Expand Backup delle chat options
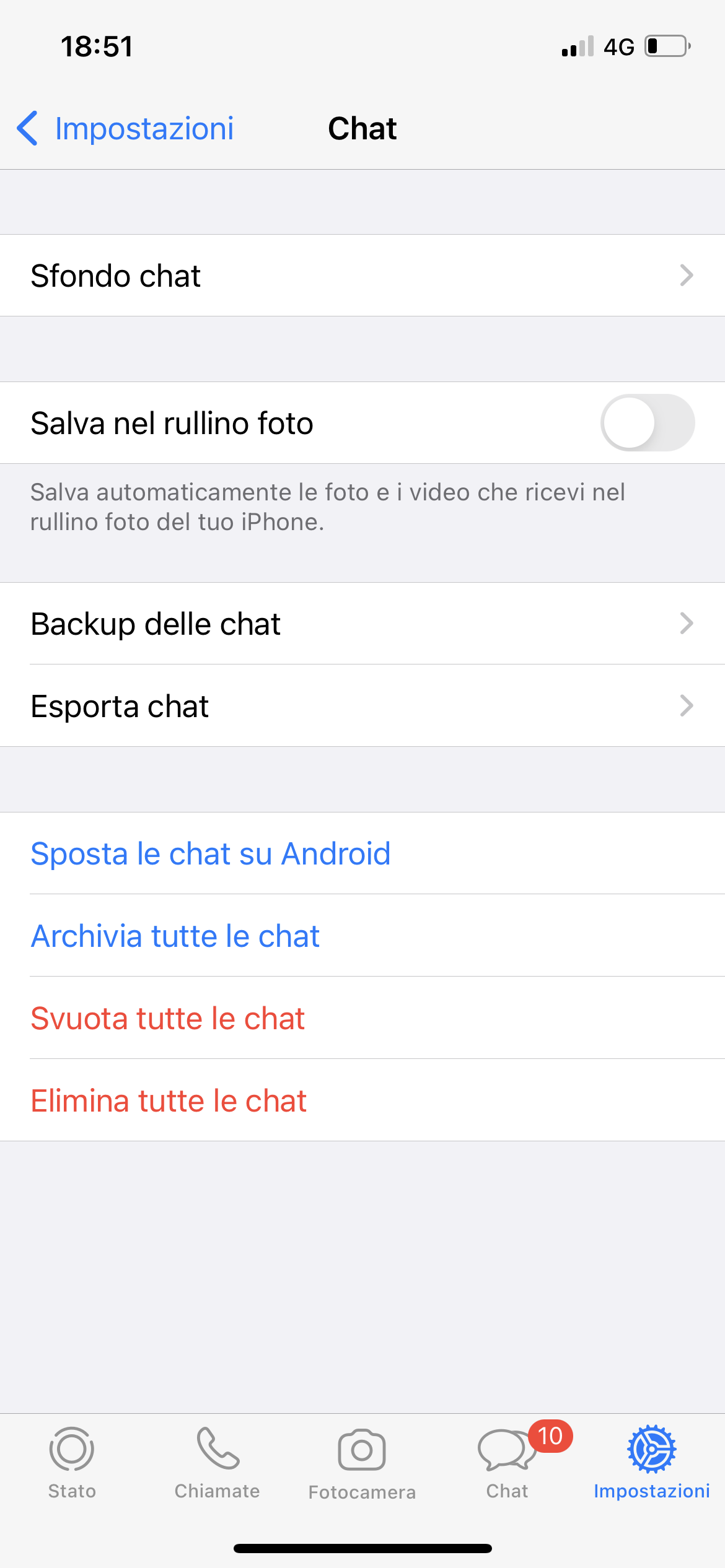 (362, 624)
